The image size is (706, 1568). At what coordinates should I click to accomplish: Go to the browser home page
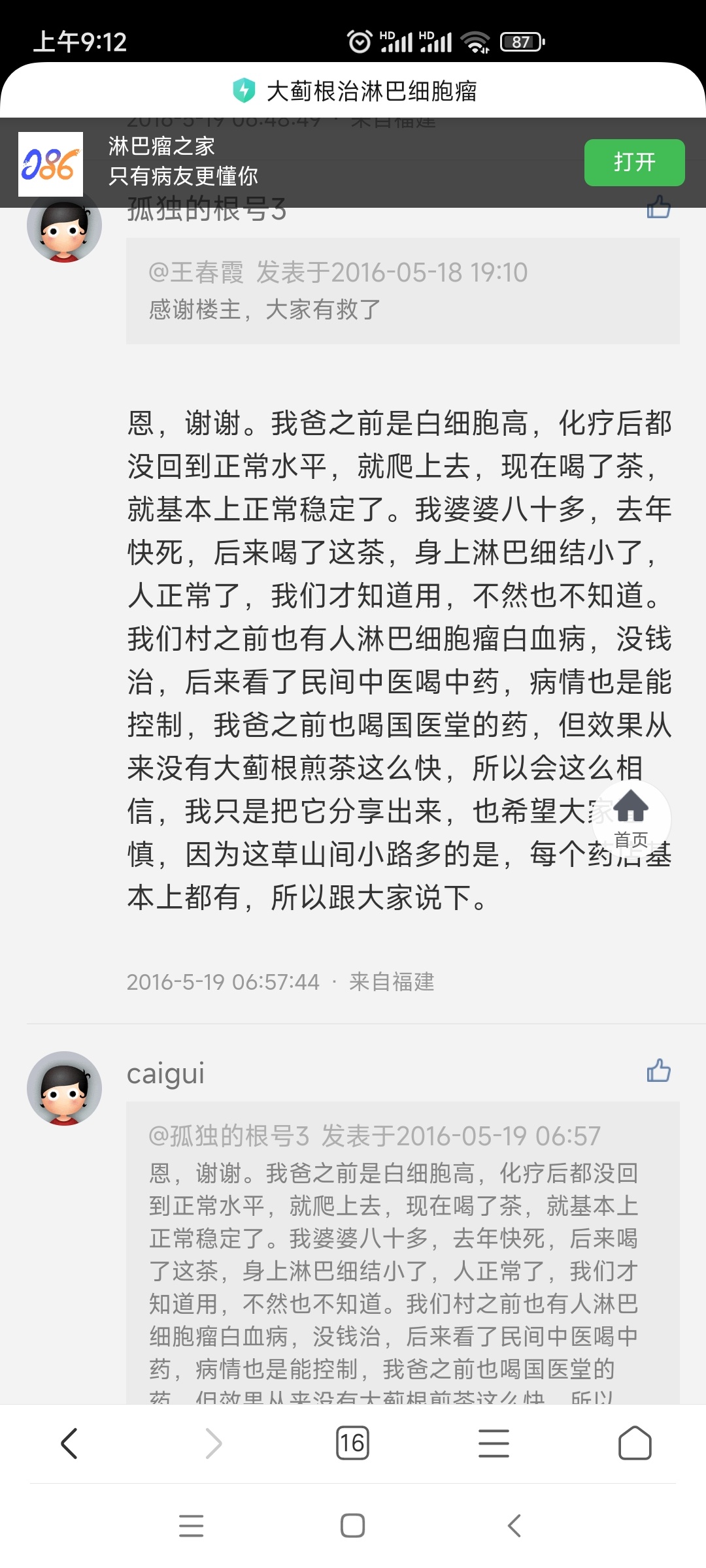coord(635,1443)
